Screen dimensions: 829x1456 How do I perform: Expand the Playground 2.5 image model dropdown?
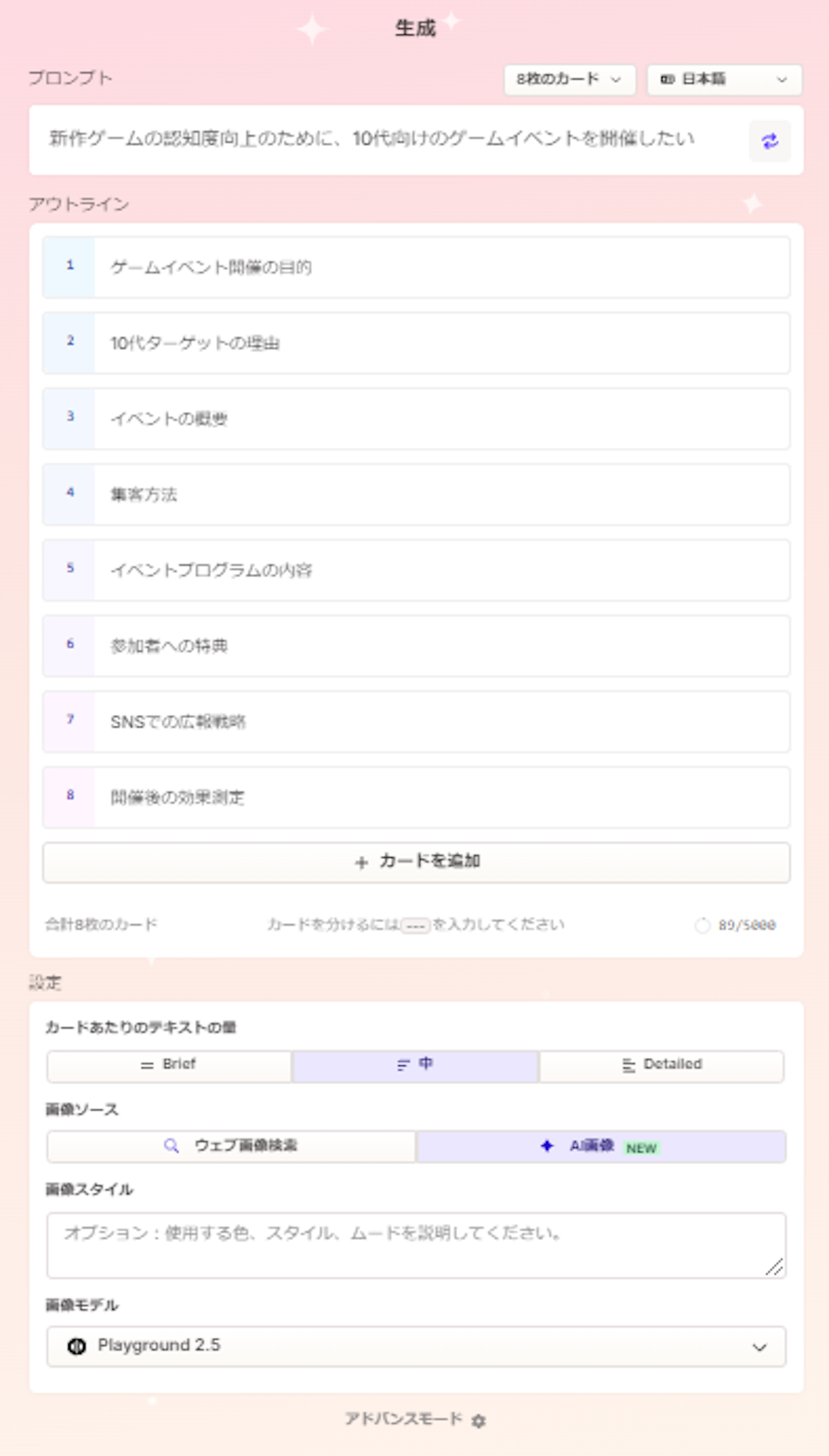coord(416,1346)
